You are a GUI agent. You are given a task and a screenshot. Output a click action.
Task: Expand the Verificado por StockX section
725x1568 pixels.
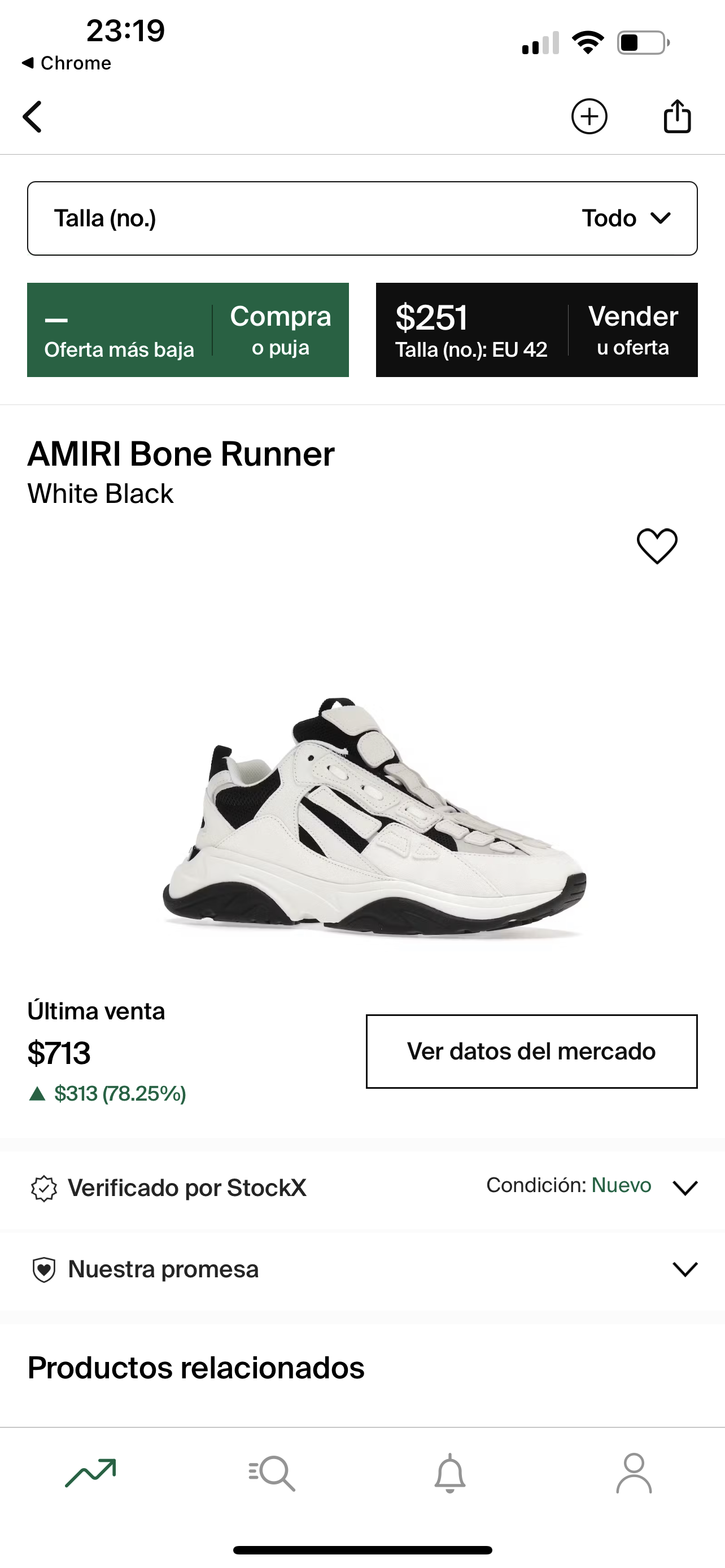(684, 1188)
